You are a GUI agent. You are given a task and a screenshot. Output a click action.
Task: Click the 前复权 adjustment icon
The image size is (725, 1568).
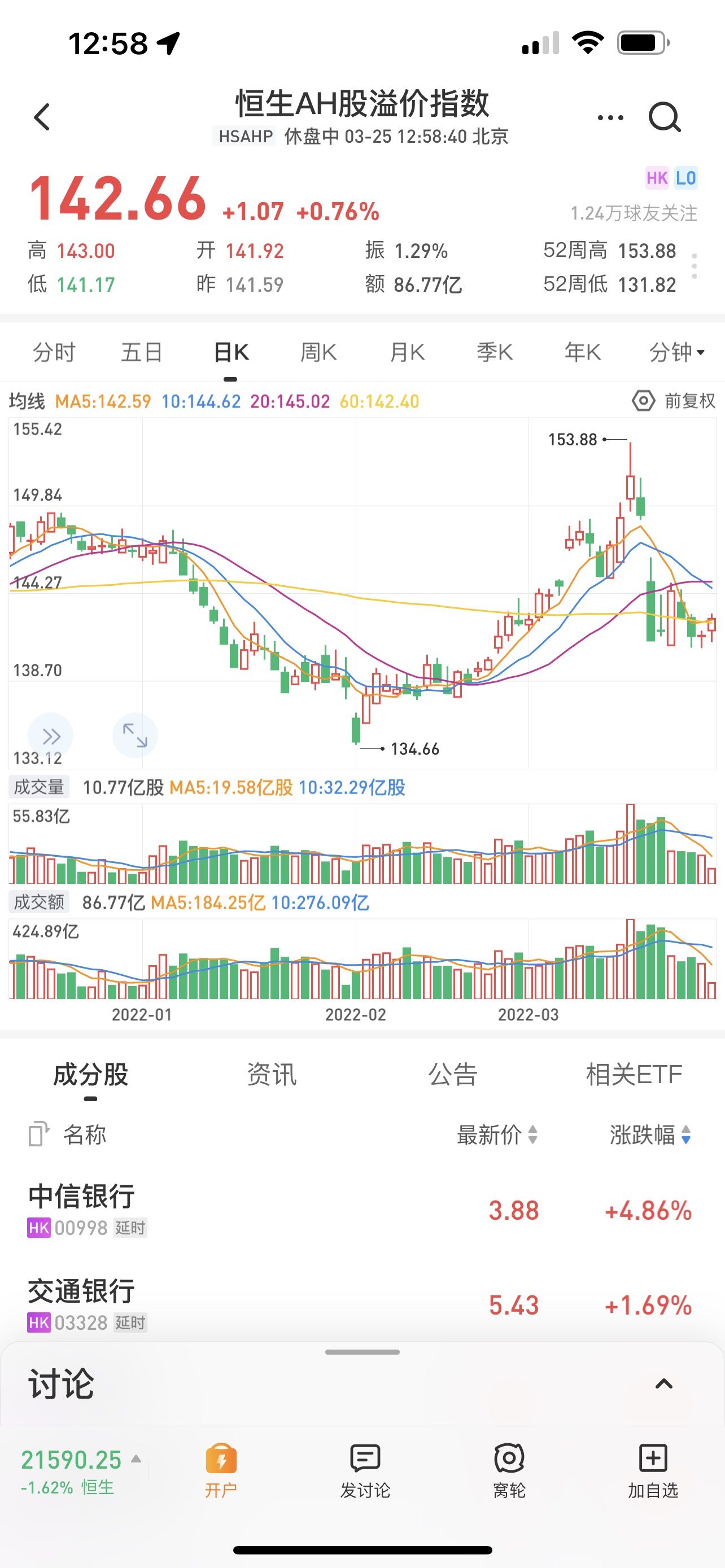pyautogui.click(x=644, y=401)
